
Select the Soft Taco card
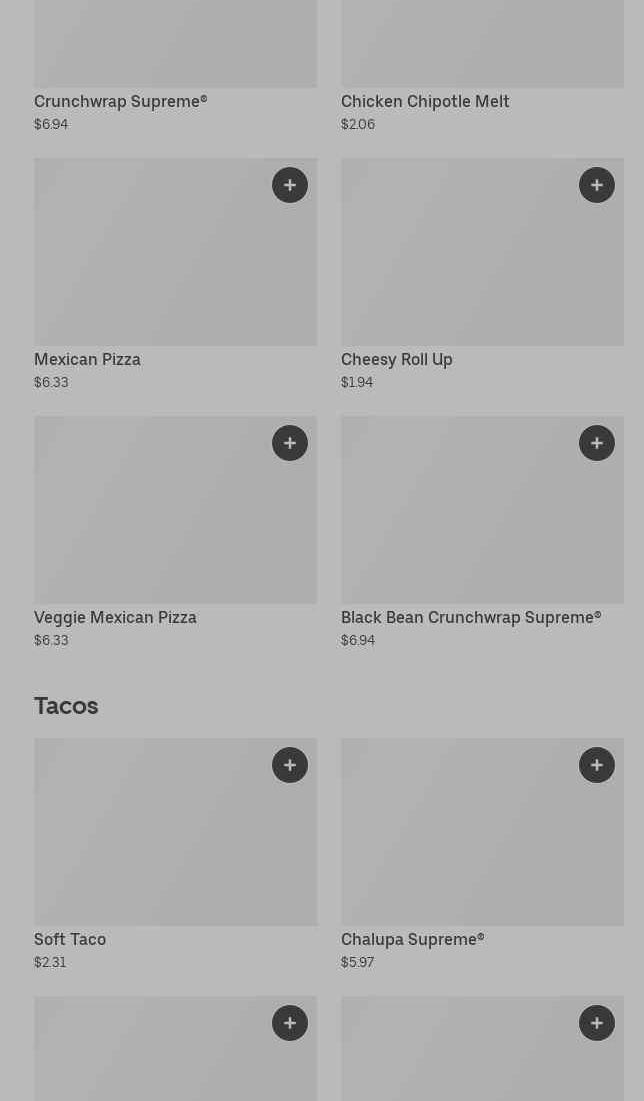coord(176,855)
